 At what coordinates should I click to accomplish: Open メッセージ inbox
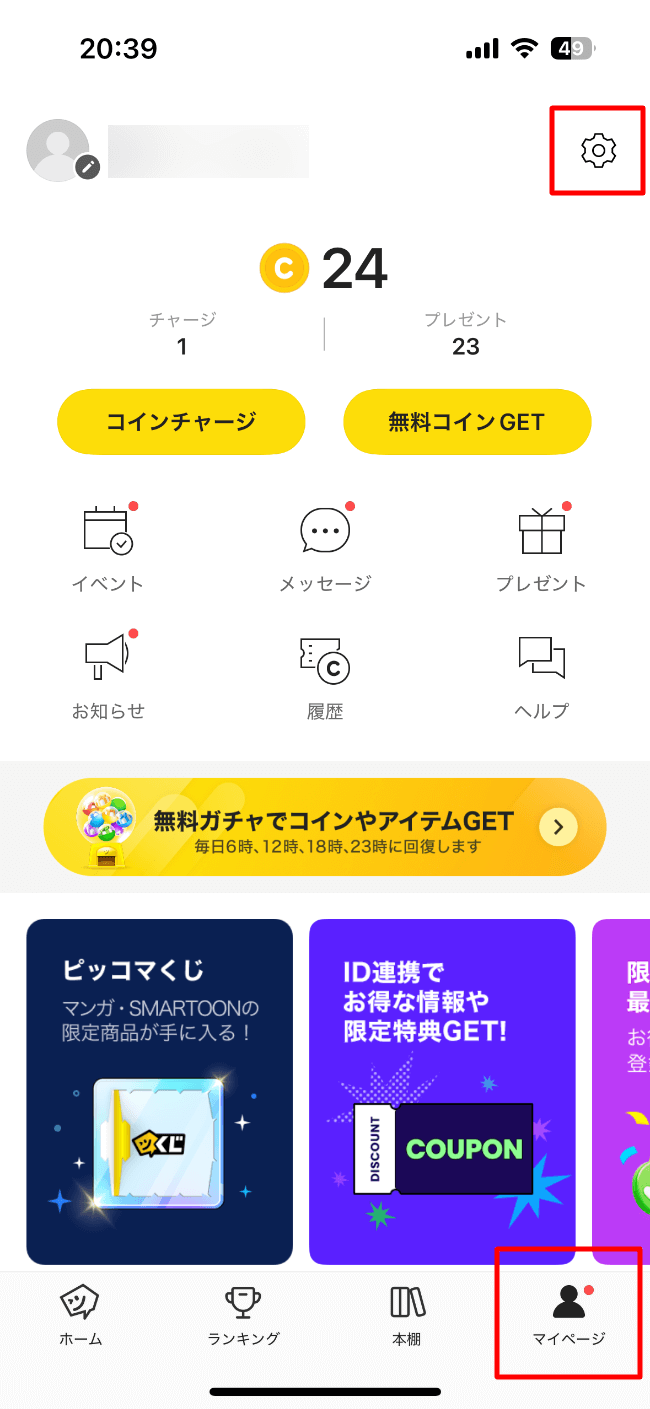[x=325, y=548]
